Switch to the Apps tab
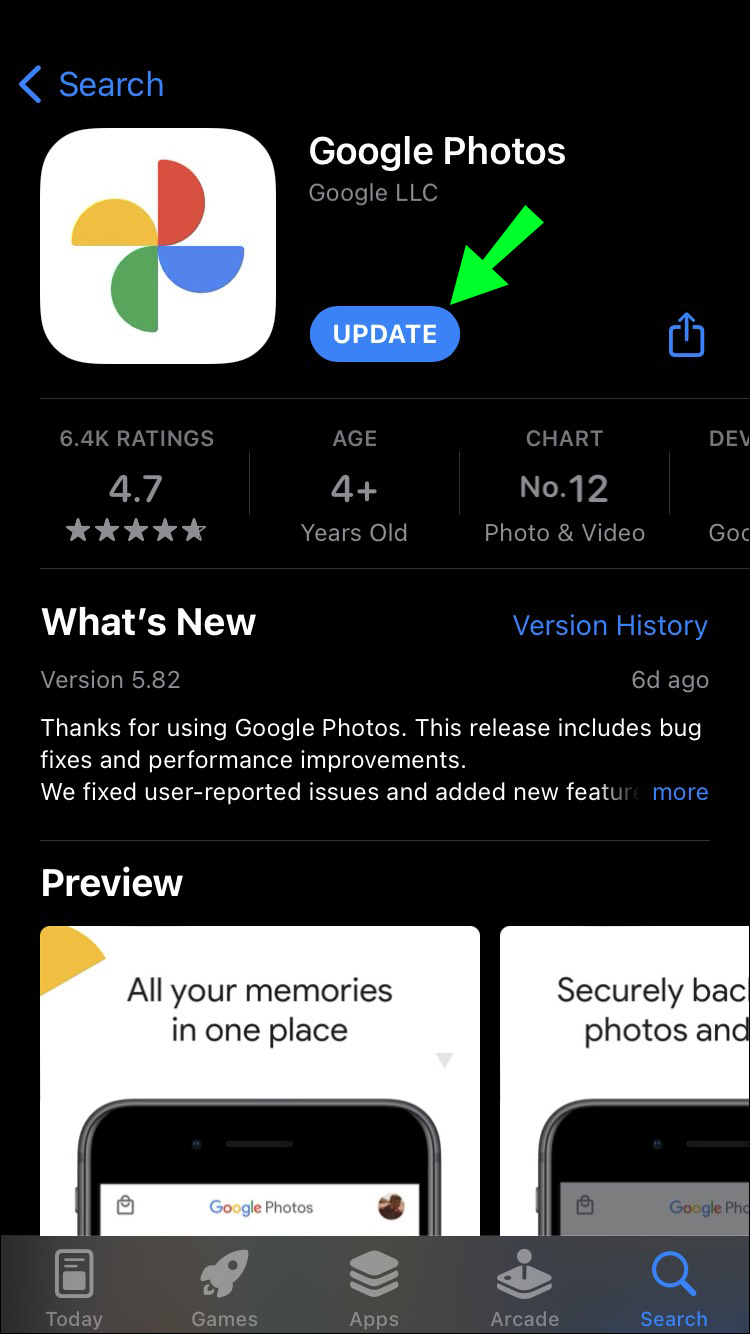This screenshot has height=1334, width=750. (x=374, y=1288)
